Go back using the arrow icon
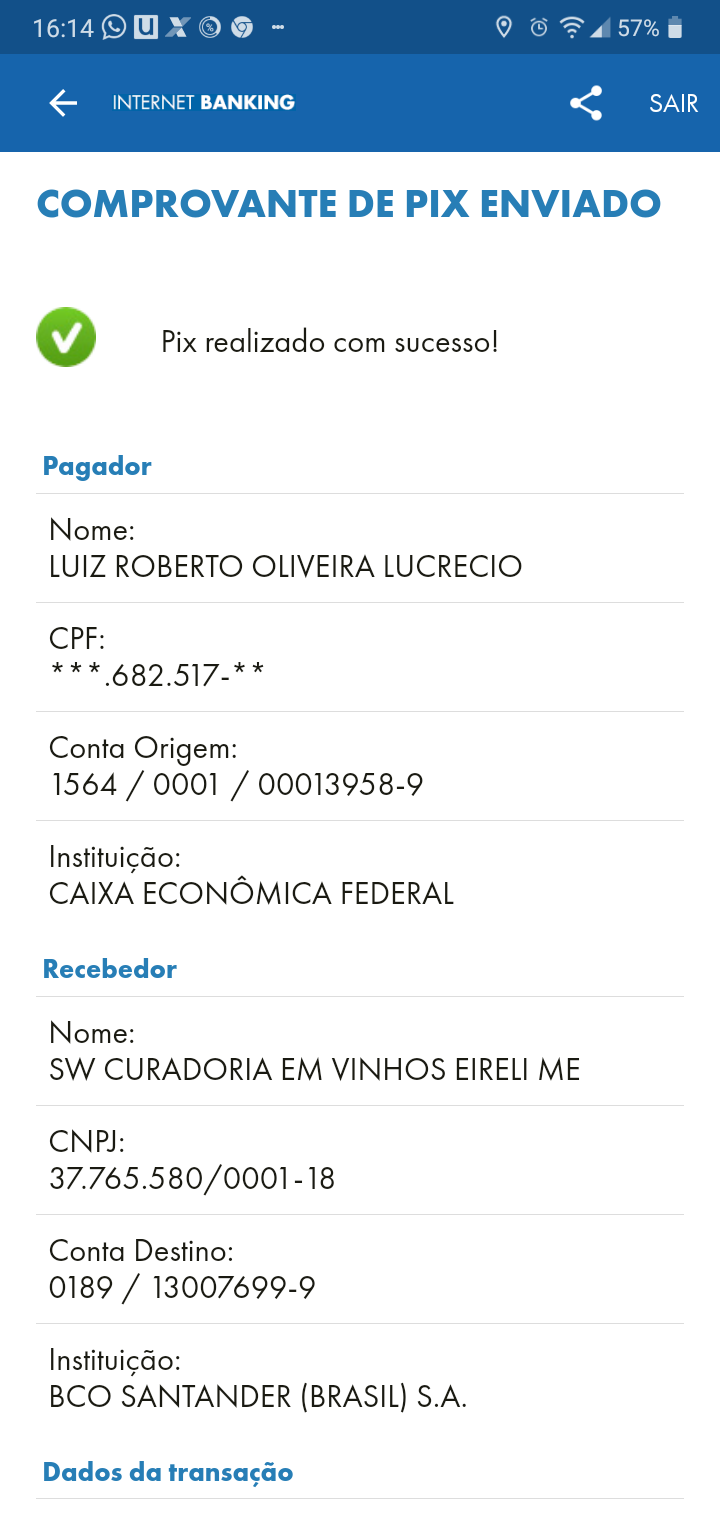Viewport: 720px width, 1520px height. (63, 103)
